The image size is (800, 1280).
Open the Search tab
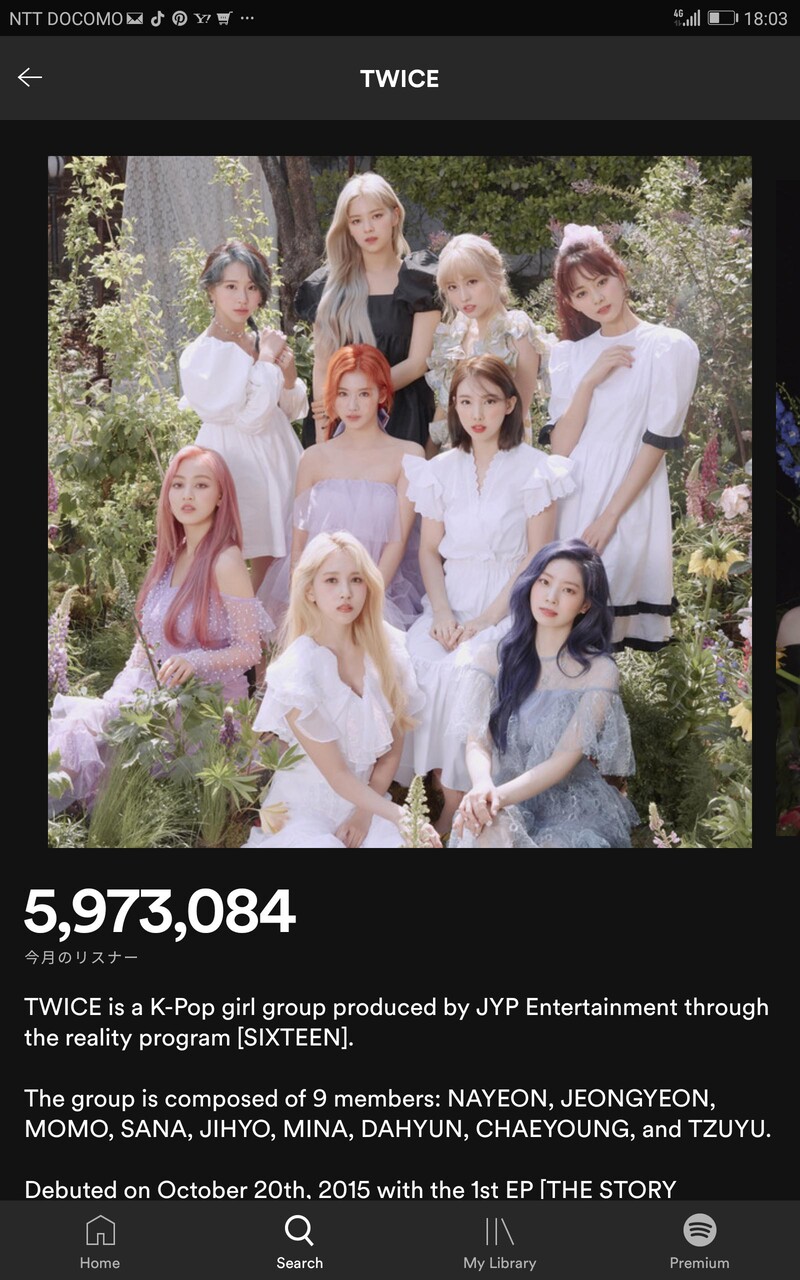[x=299, y=1242]
